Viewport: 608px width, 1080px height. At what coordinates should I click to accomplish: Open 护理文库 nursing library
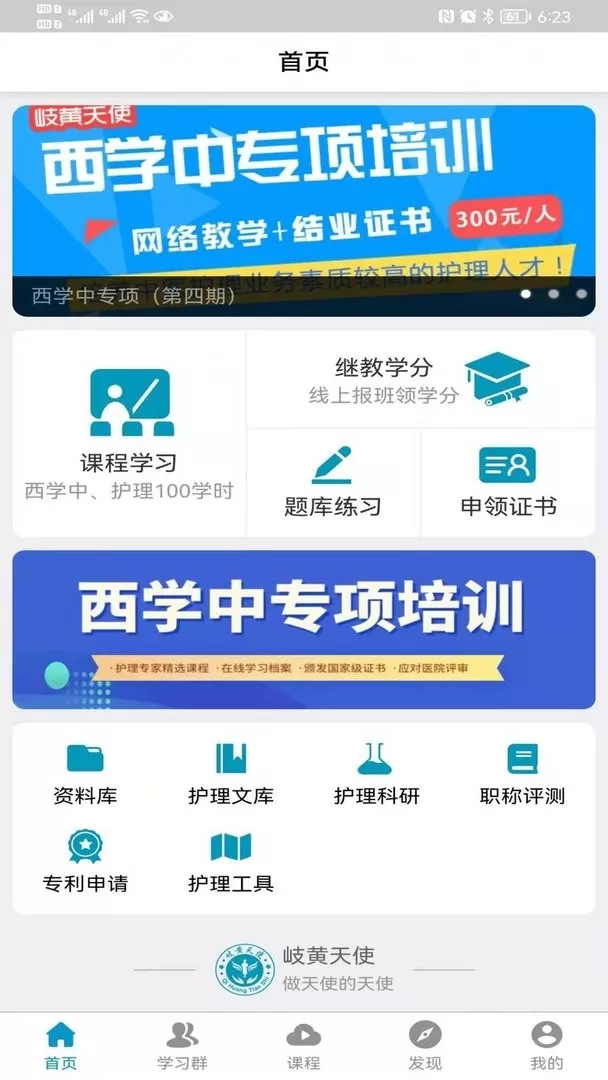[231, 775]
